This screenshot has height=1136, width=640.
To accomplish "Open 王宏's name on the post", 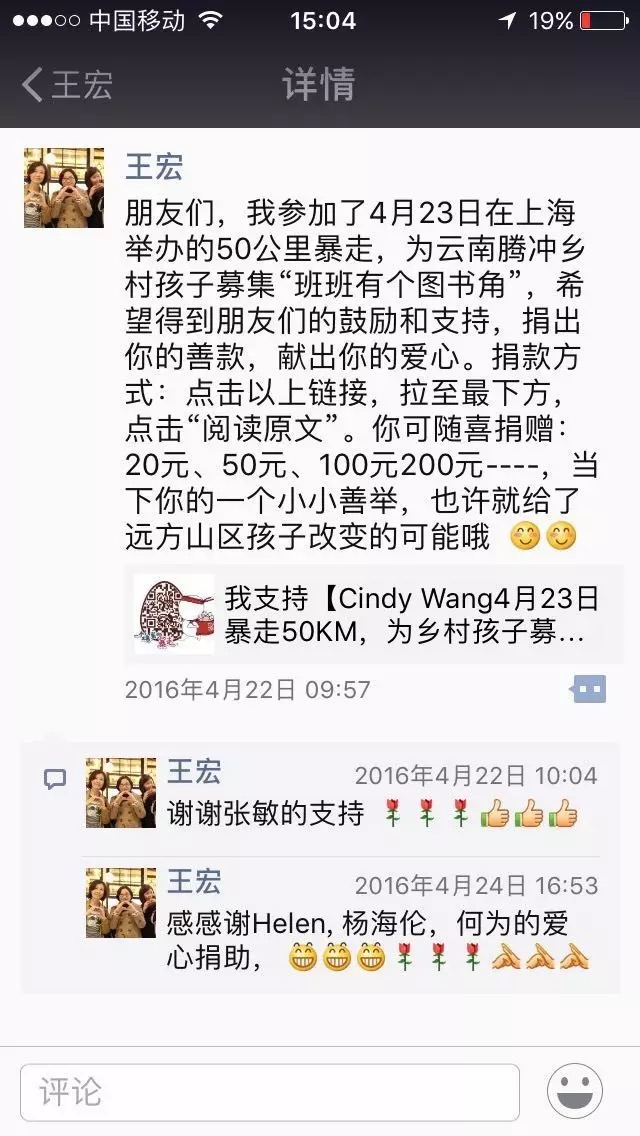I will pyautogui.click(x=154, y=166).
